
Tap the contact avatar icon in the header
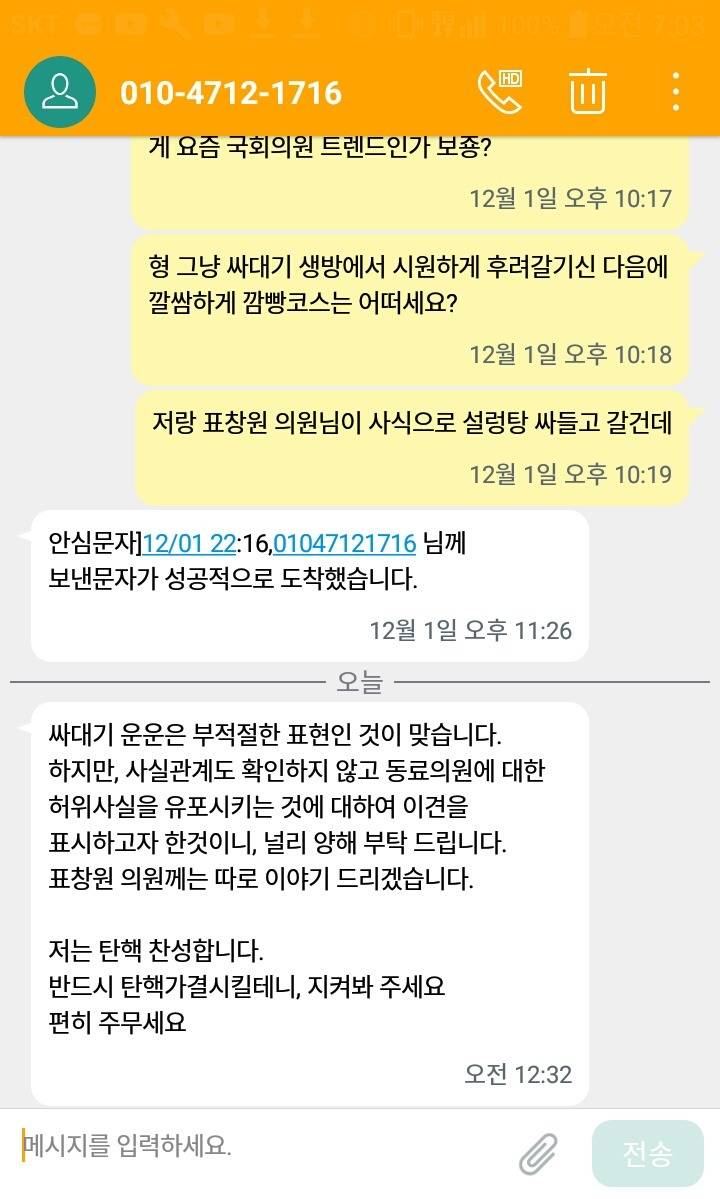(x=60, y=91)
